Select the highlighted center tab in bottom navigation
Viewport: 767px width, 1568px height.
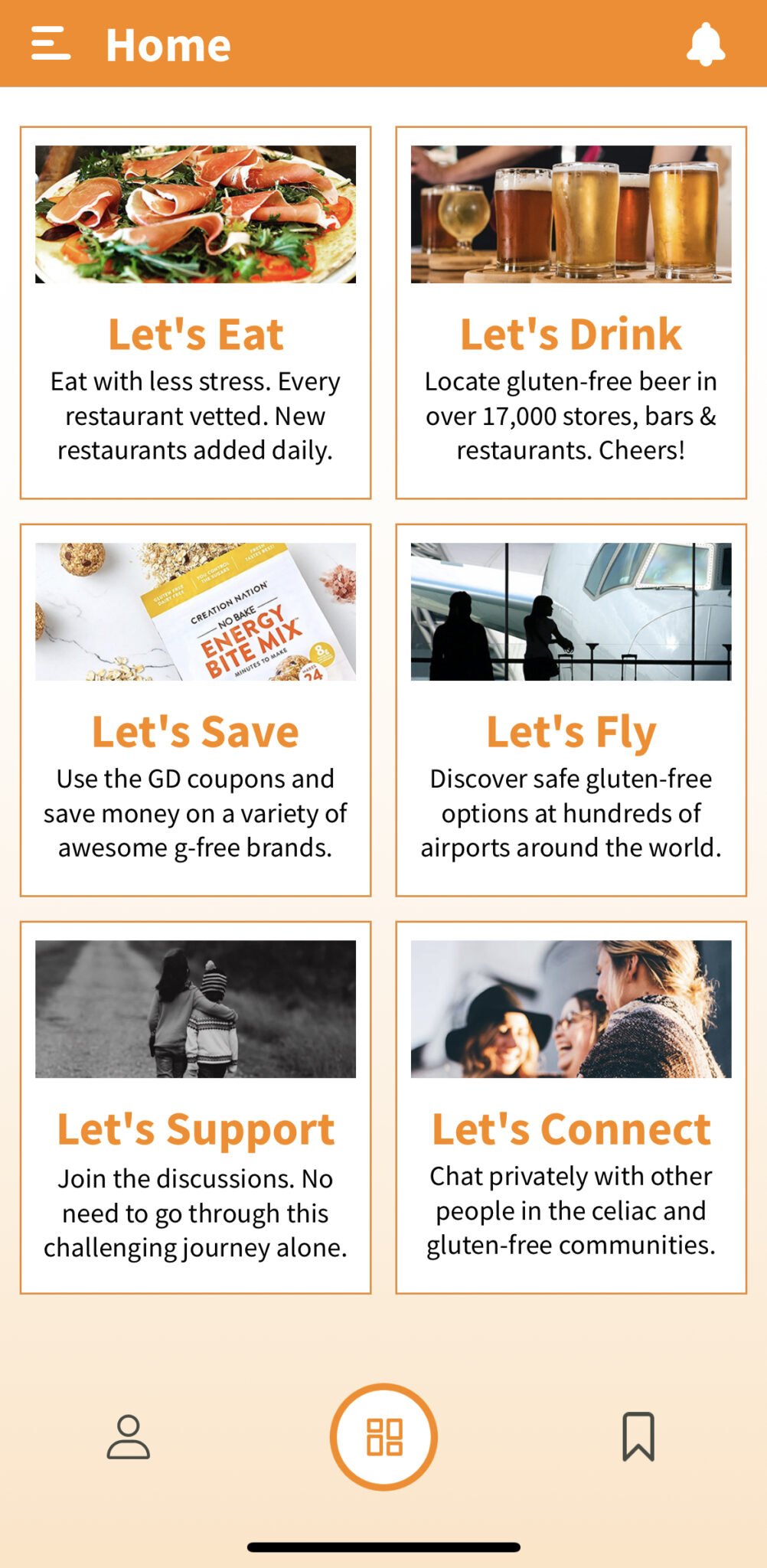[383, 1436]
